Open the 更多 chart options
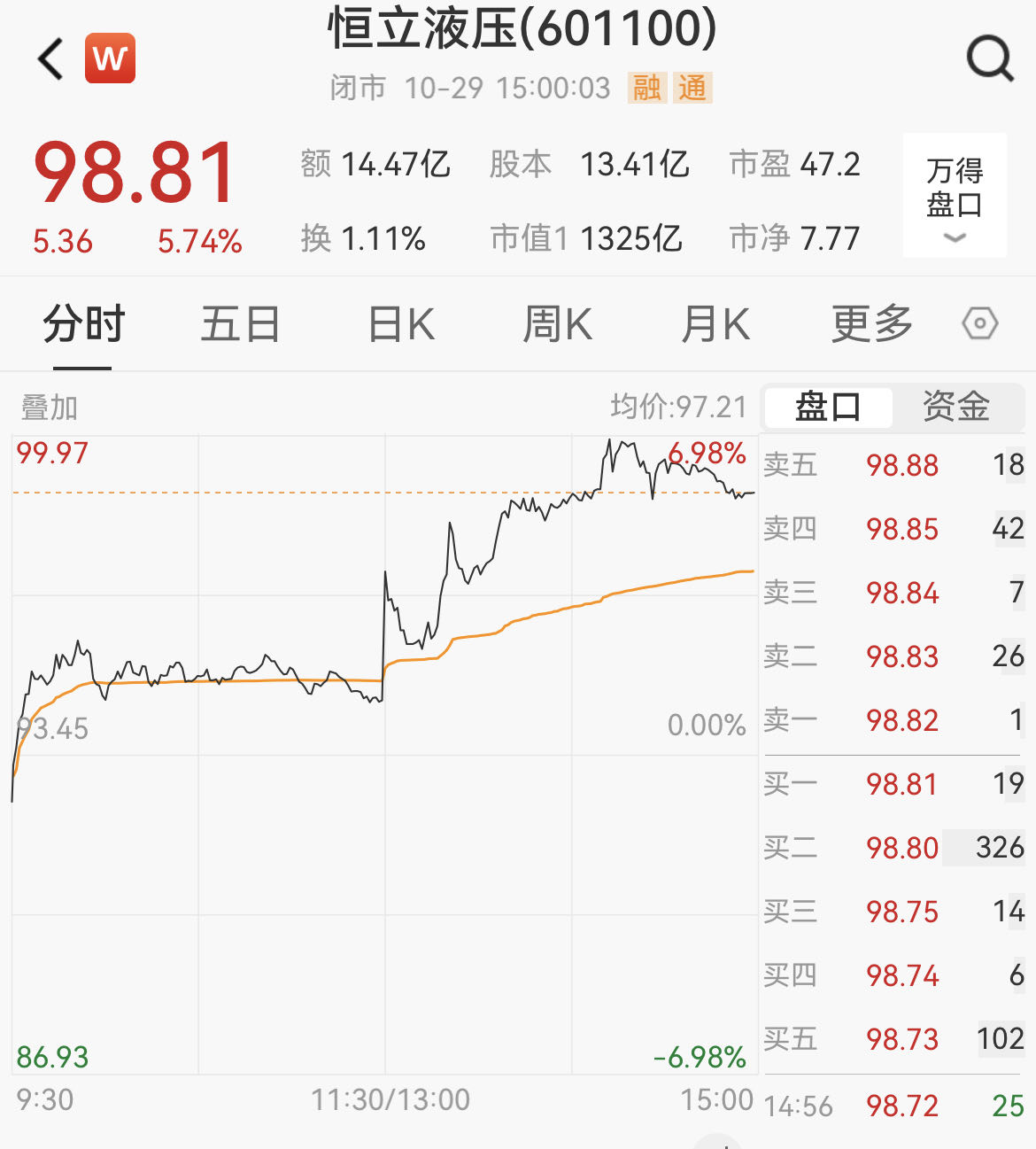The height and width of the screenshot is (1149, 1036). tap(871, 324)
